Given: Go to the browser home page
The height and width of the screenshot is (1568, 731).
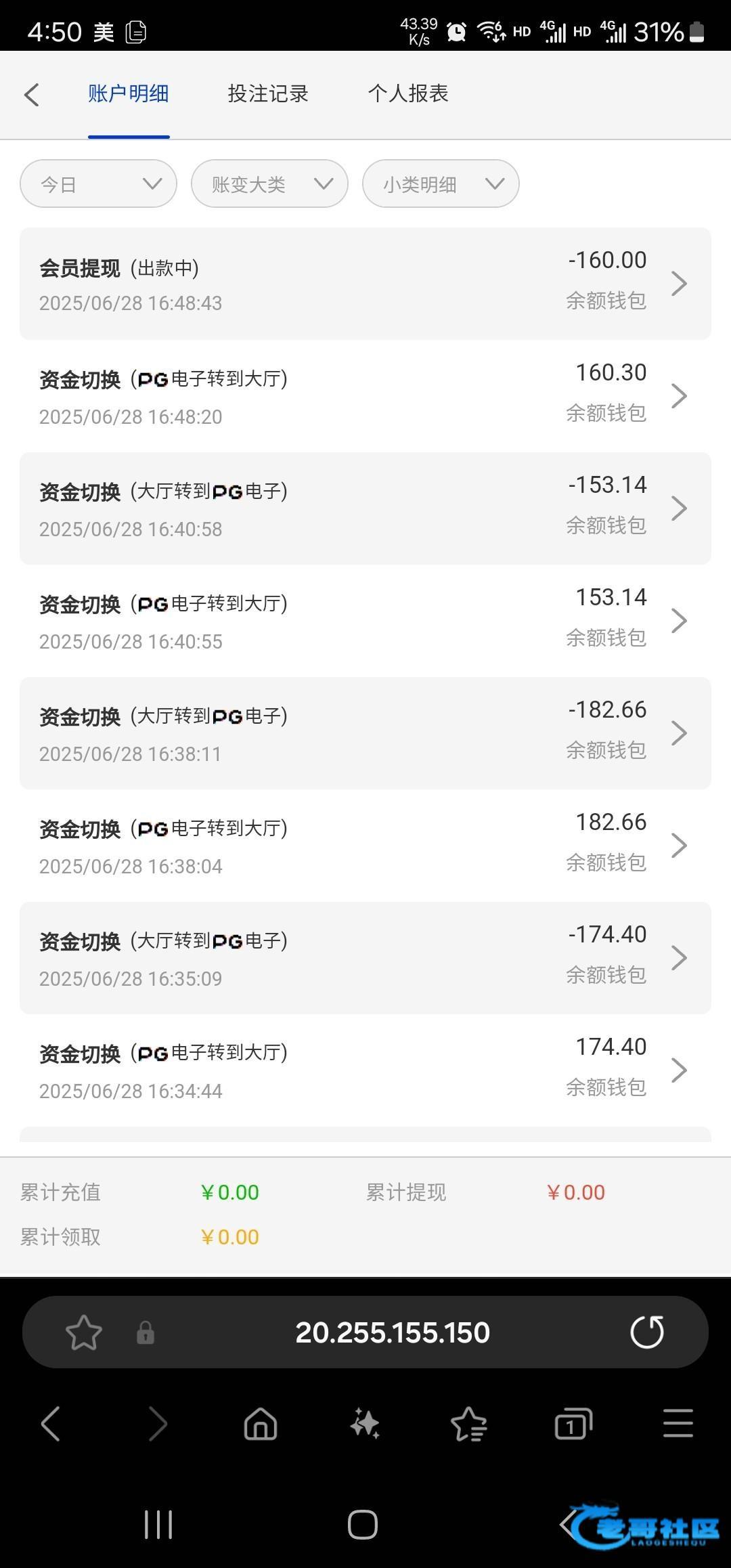Looking at the screenshot, I should pyautogui.click(x=261, y=1423).
